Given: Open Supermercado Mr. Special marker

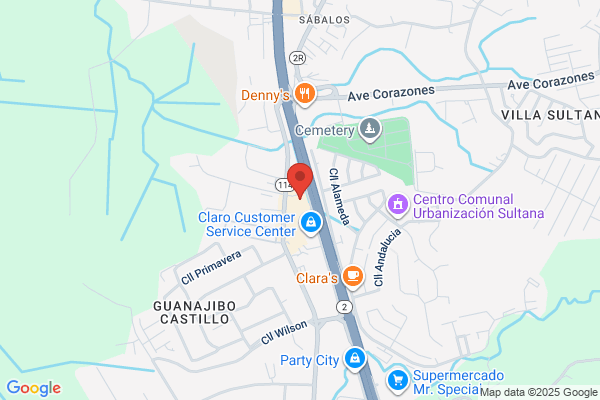Looking at the screenshot, I should (x=398, y=381).
